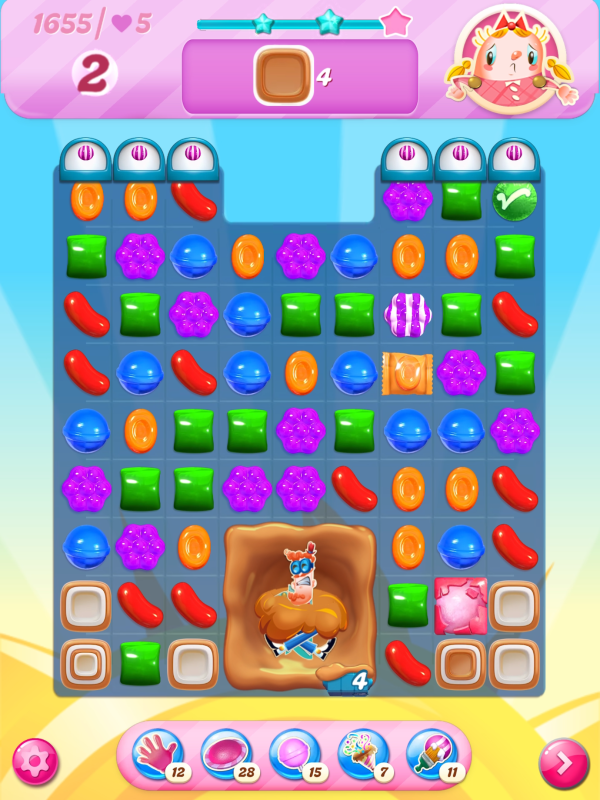Tap the purple striped candy on the board
The width and height of the screenshot is (600, 800).
(x=407, y=314)
